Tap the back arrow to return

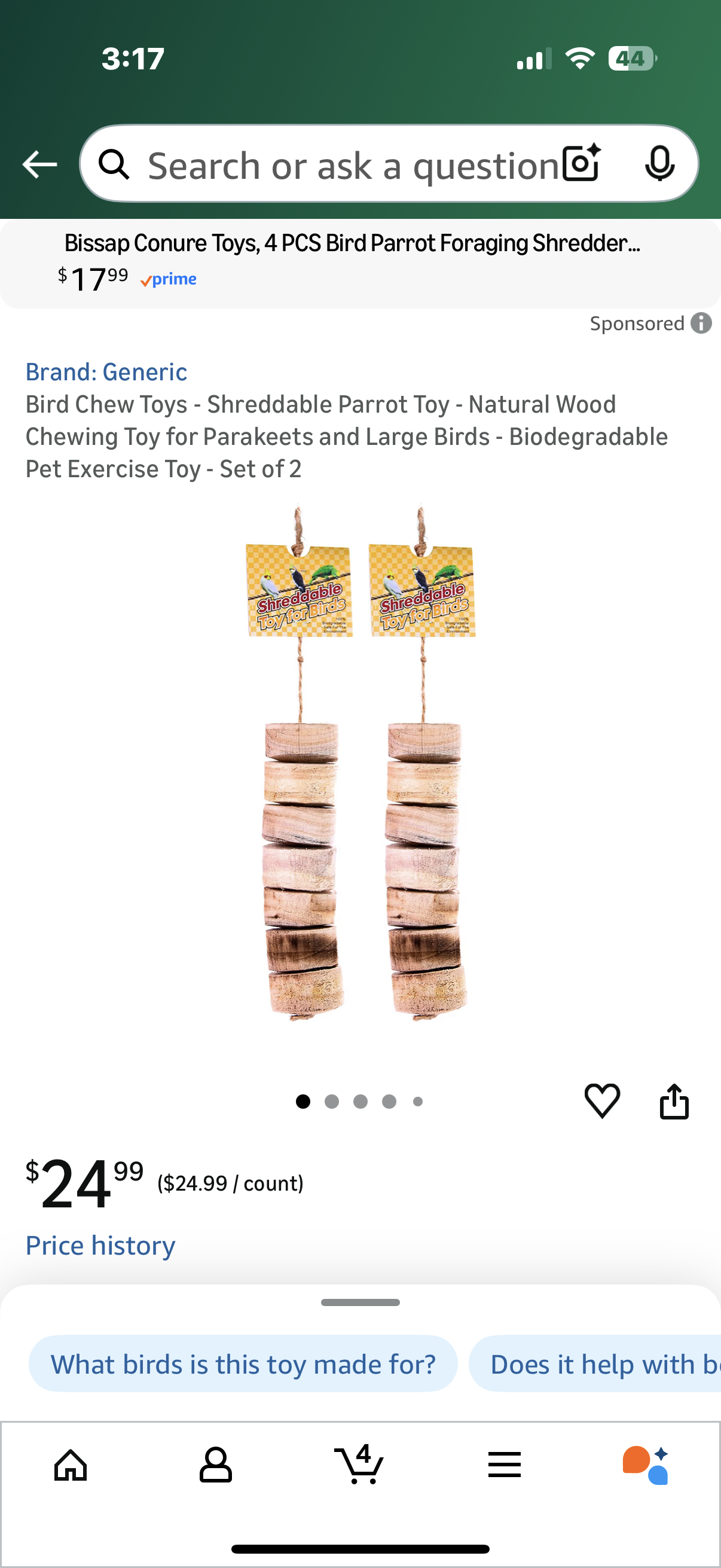(x=39, y=163)
